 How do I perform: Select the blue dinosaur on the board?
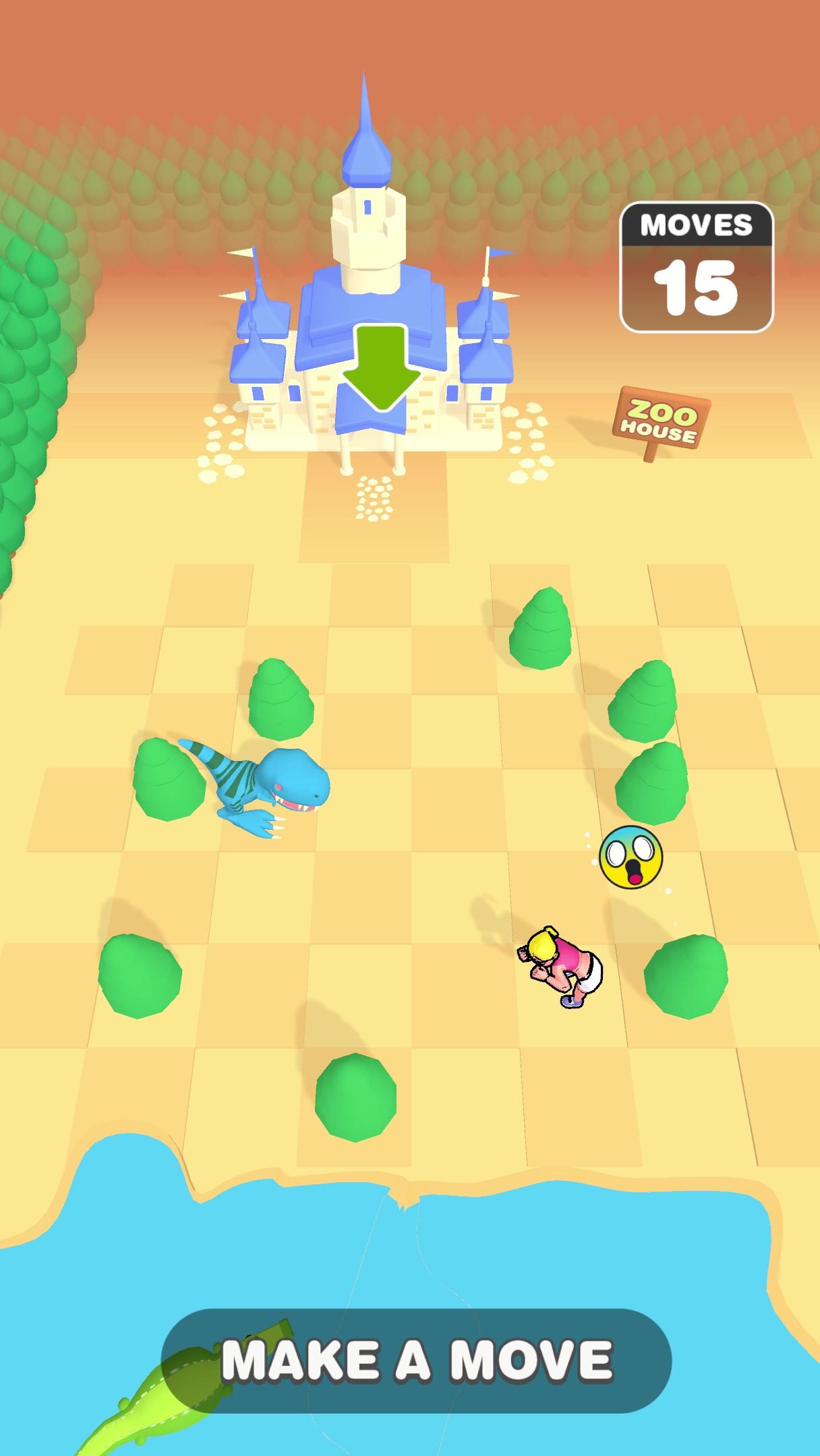[x=267, y=789]
